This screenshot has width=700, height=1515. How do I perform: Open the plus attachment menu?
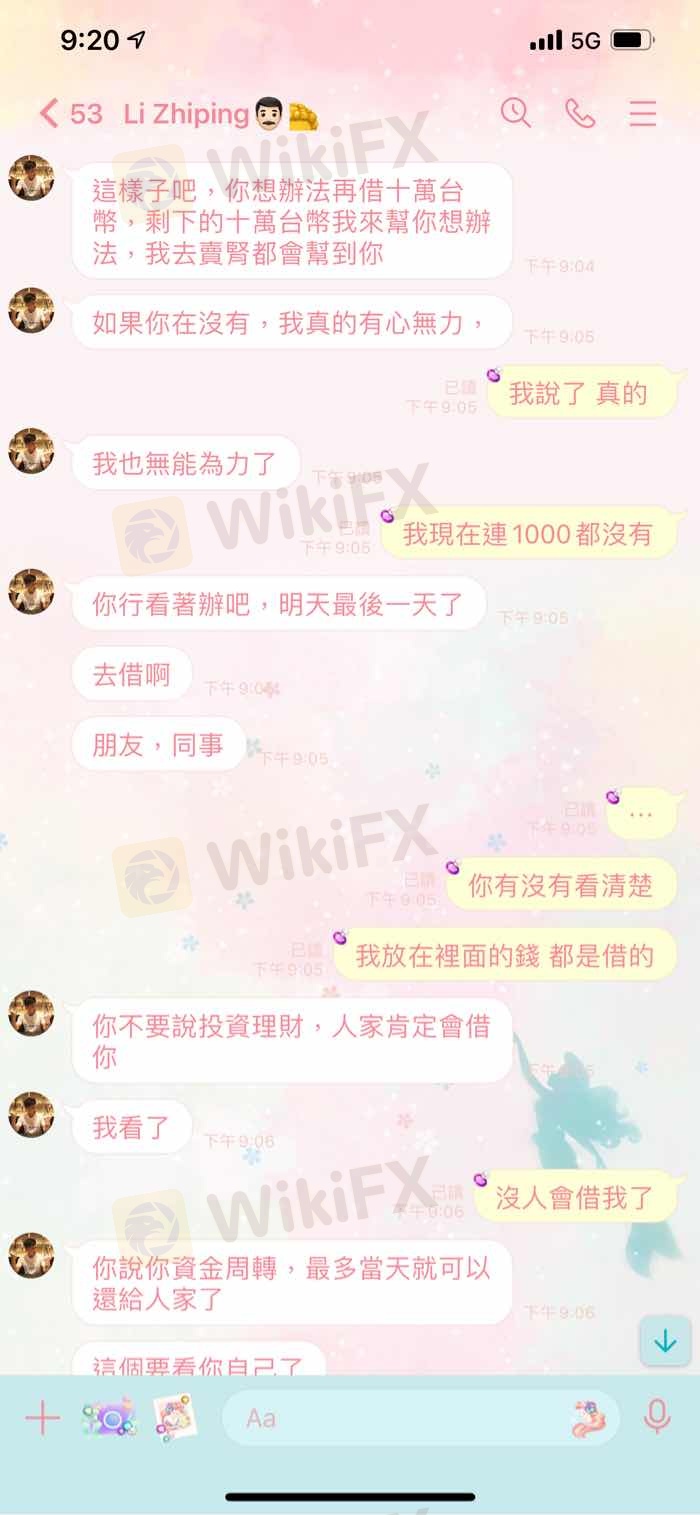[x=42, y=1418]
